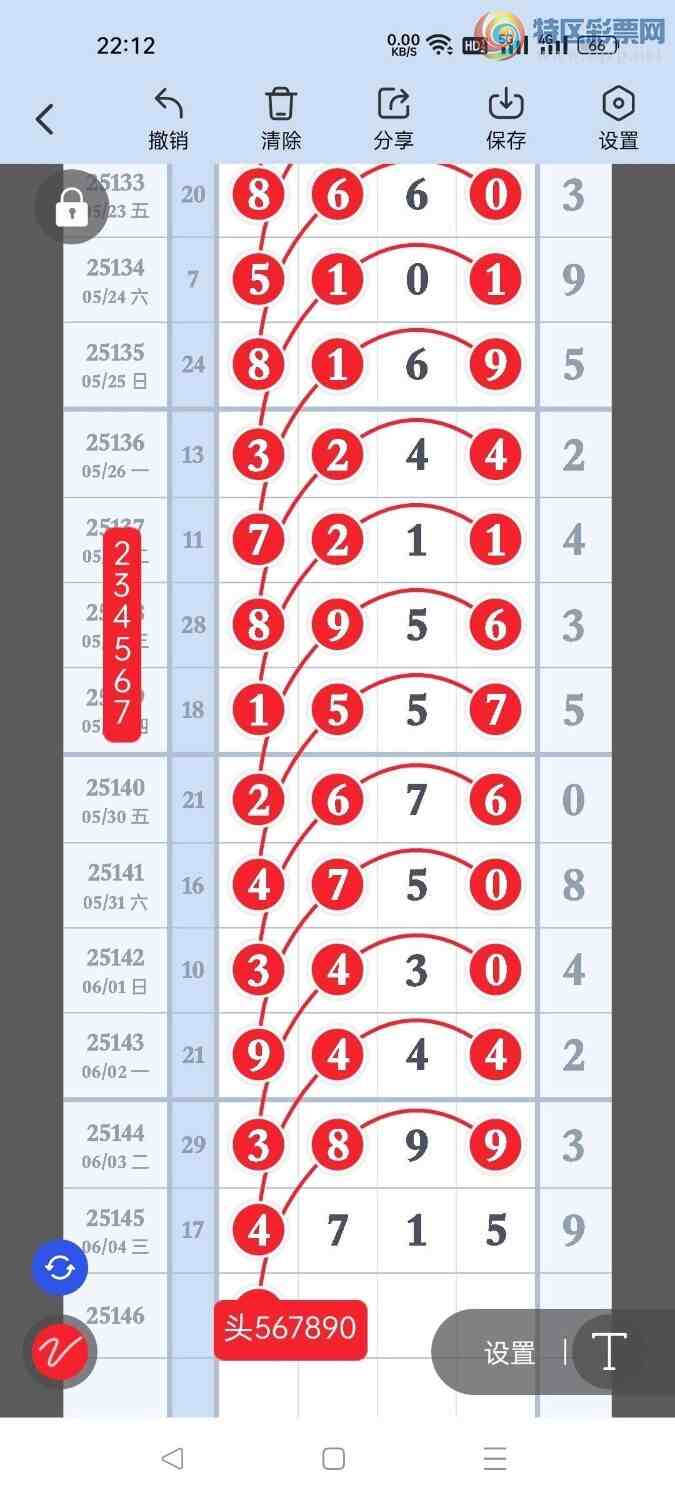The height and width of the screenshot is (1500, 675).
Task: Tap the blue refresh circle button
Action: click(x=60, y=1268)
